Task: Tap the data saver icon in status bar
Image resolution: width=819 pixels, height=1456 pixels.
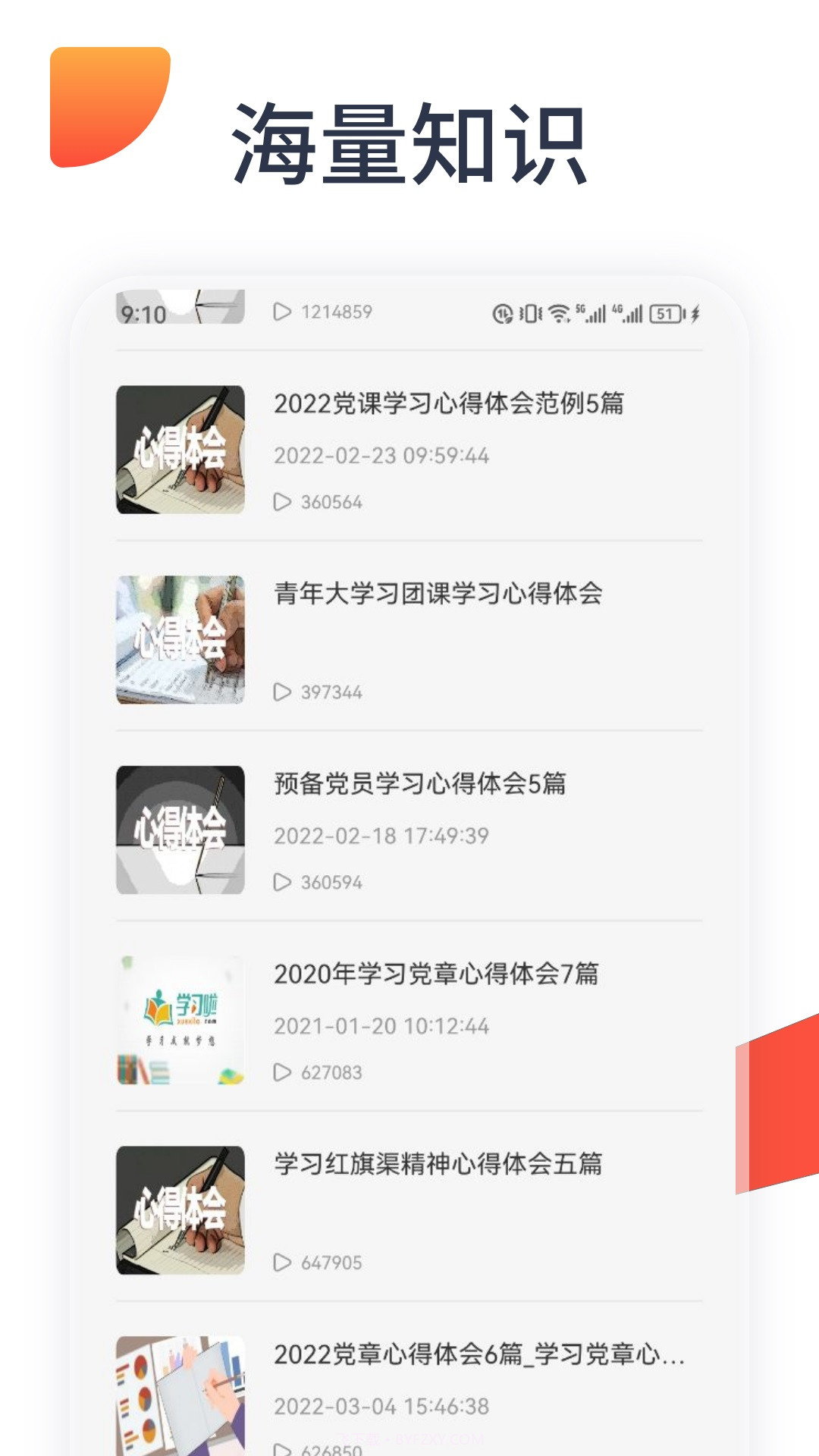Action: (x=503, y=312)
